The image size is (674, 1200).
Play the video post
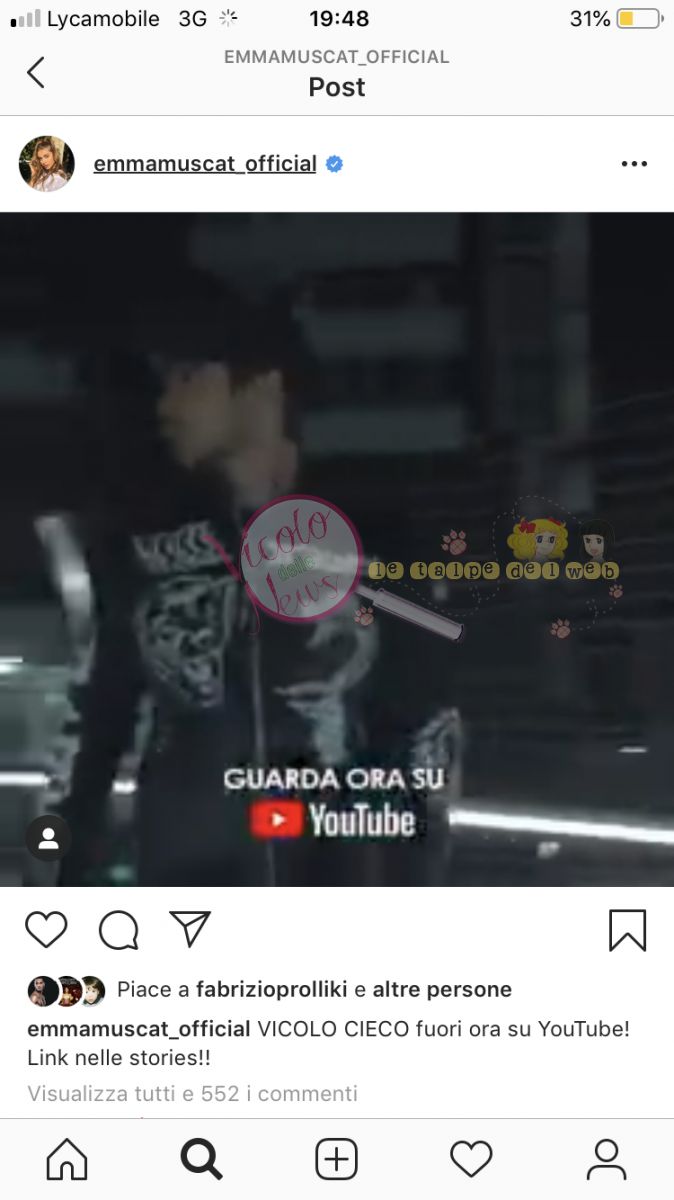(337, 549)
